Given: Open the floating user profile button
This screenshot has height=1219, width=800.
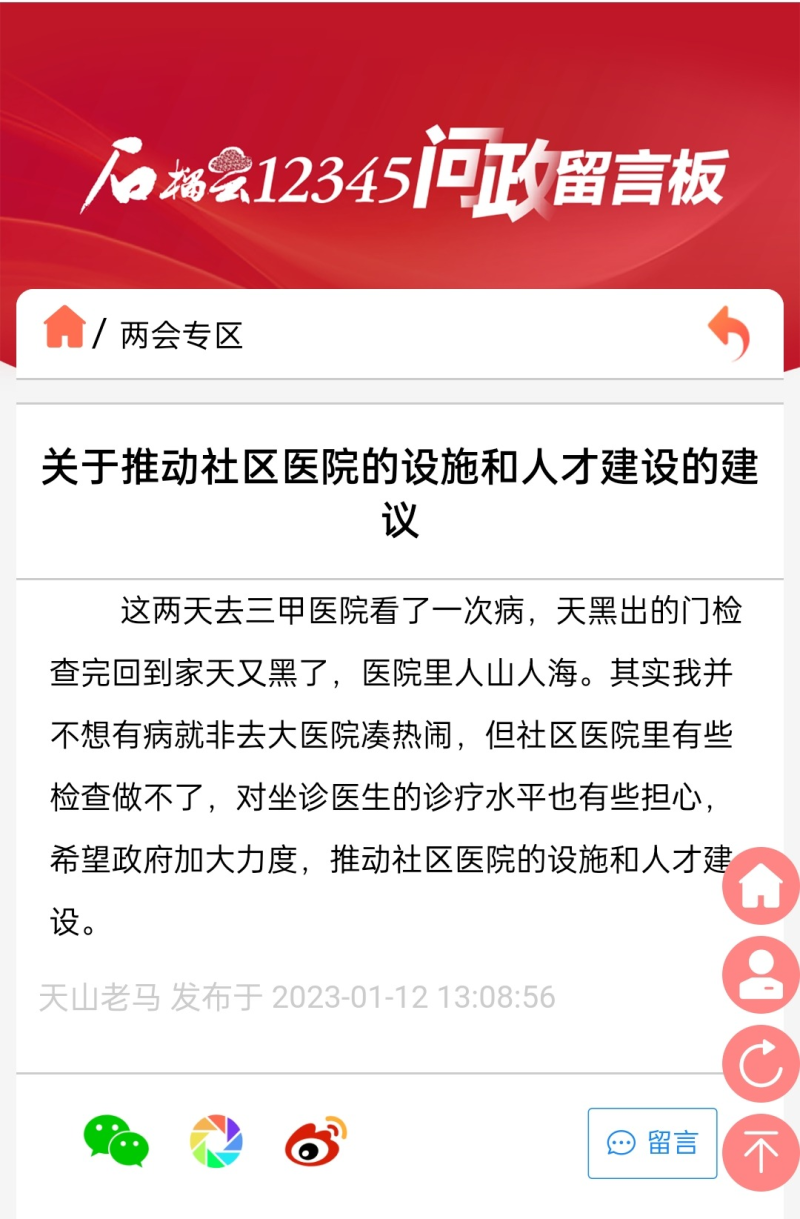Looking at the screenshot, I should tap(761, 975).
